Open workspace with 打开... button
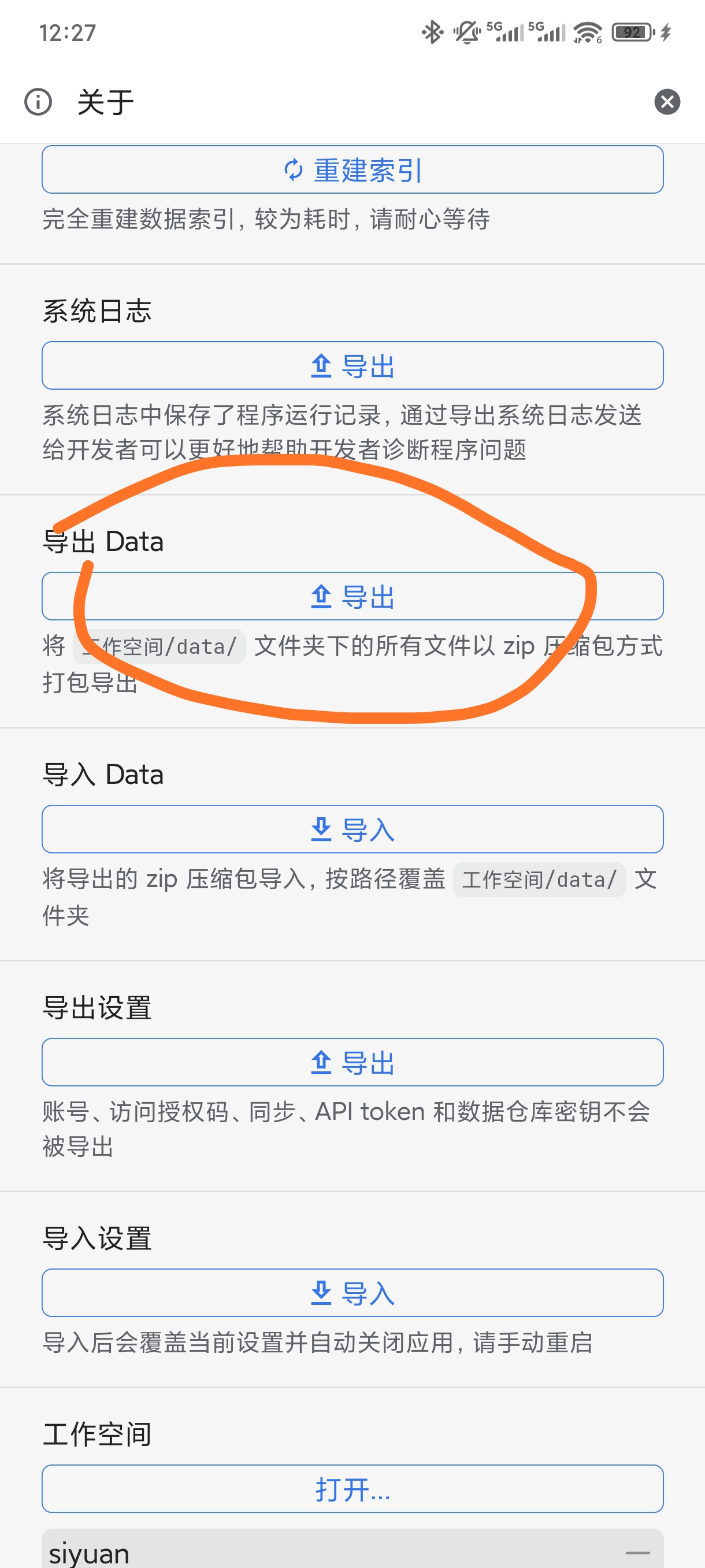705x1568 pixels. point(352,1489)
